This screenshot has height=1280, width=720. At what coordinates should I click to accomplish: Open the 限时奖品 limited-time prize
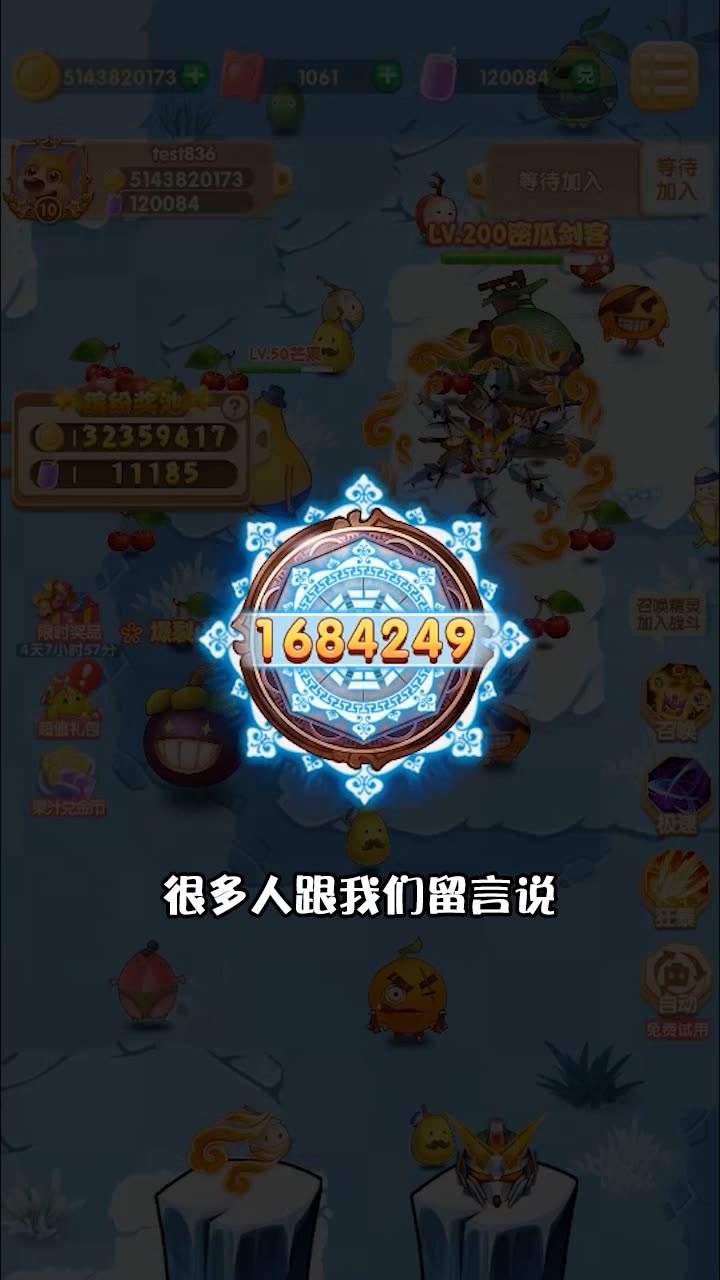pyautogui.click(x=66, y=612)
